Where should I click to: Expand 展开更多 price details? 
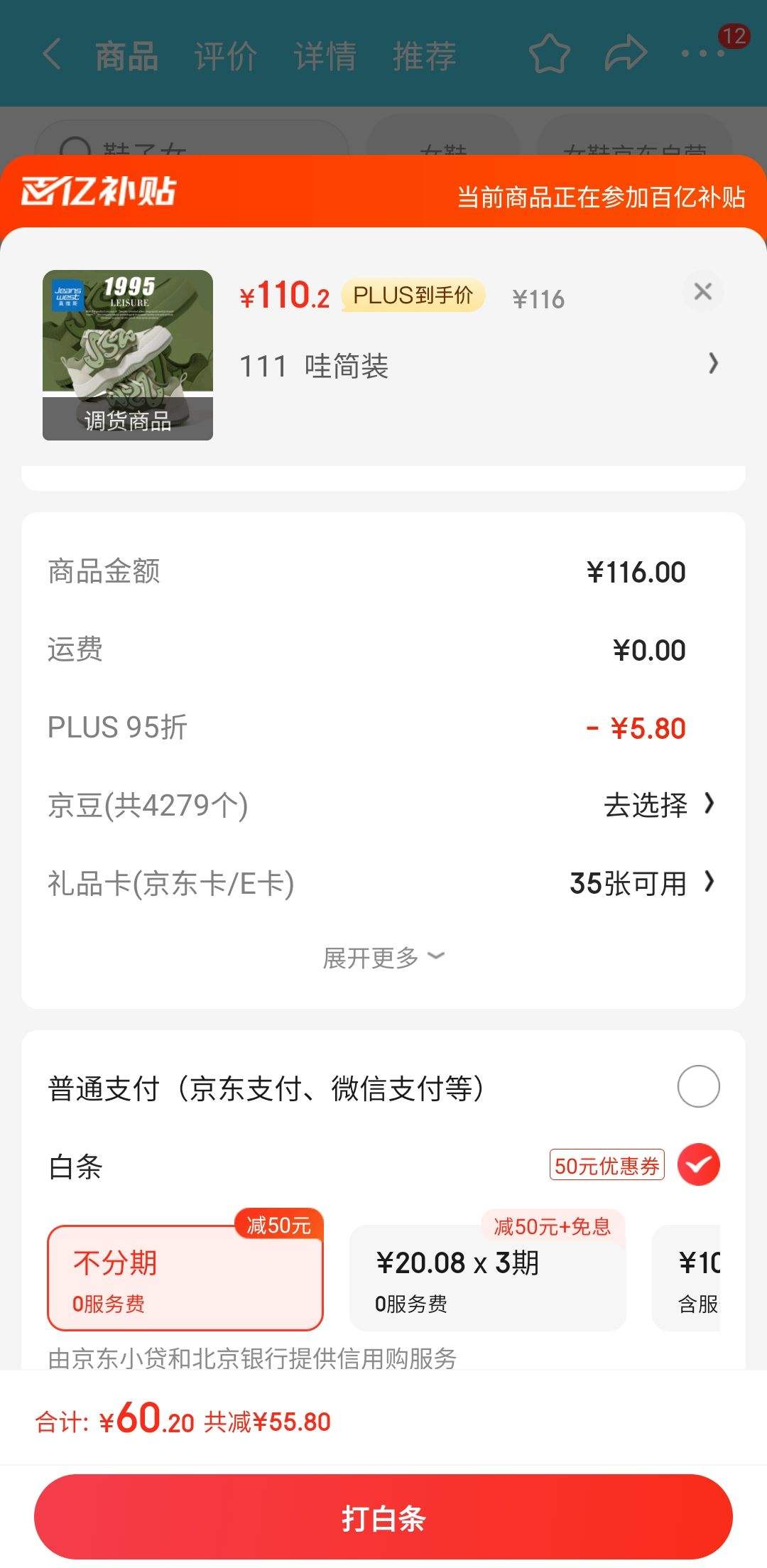pyautogui.click(x=383, y=958)
